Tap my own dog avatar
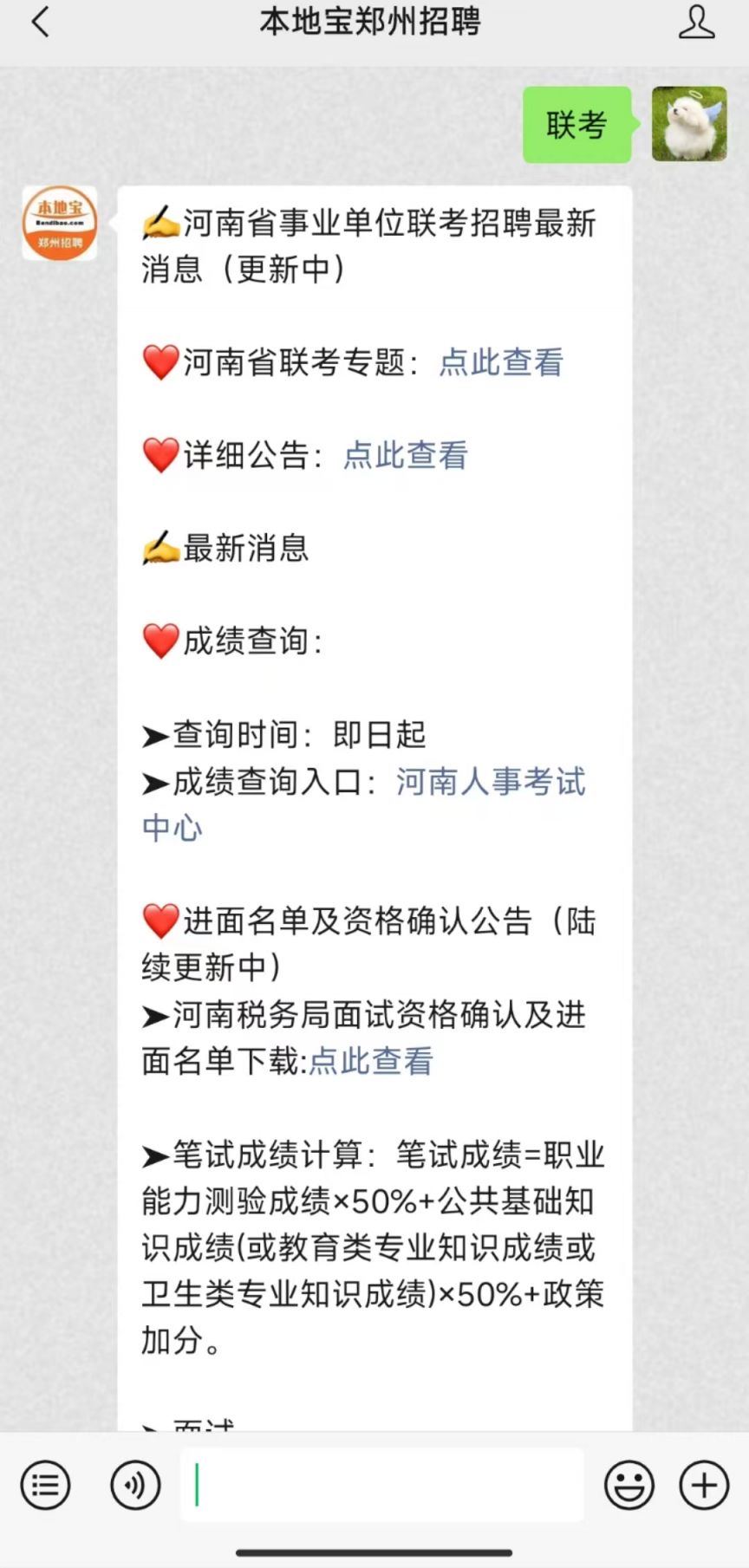 (689, 124)
